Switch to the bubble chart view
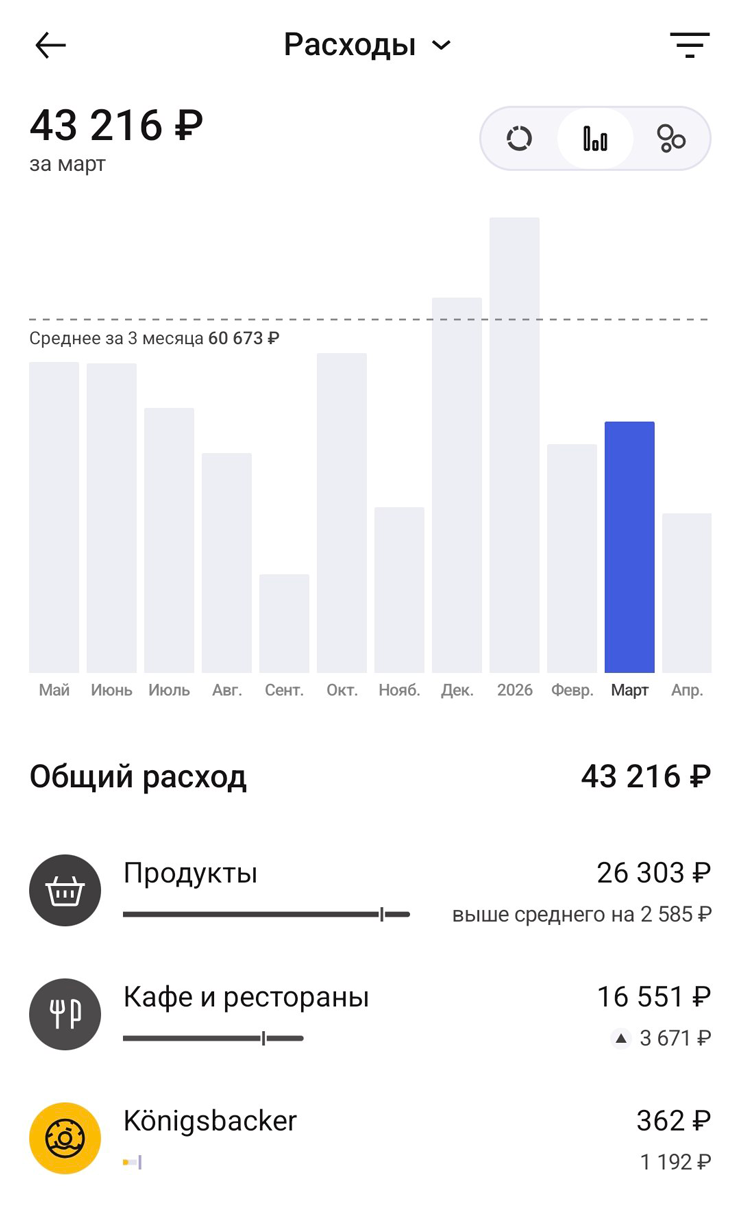The image size is (740, 1213). click(671, 139)
